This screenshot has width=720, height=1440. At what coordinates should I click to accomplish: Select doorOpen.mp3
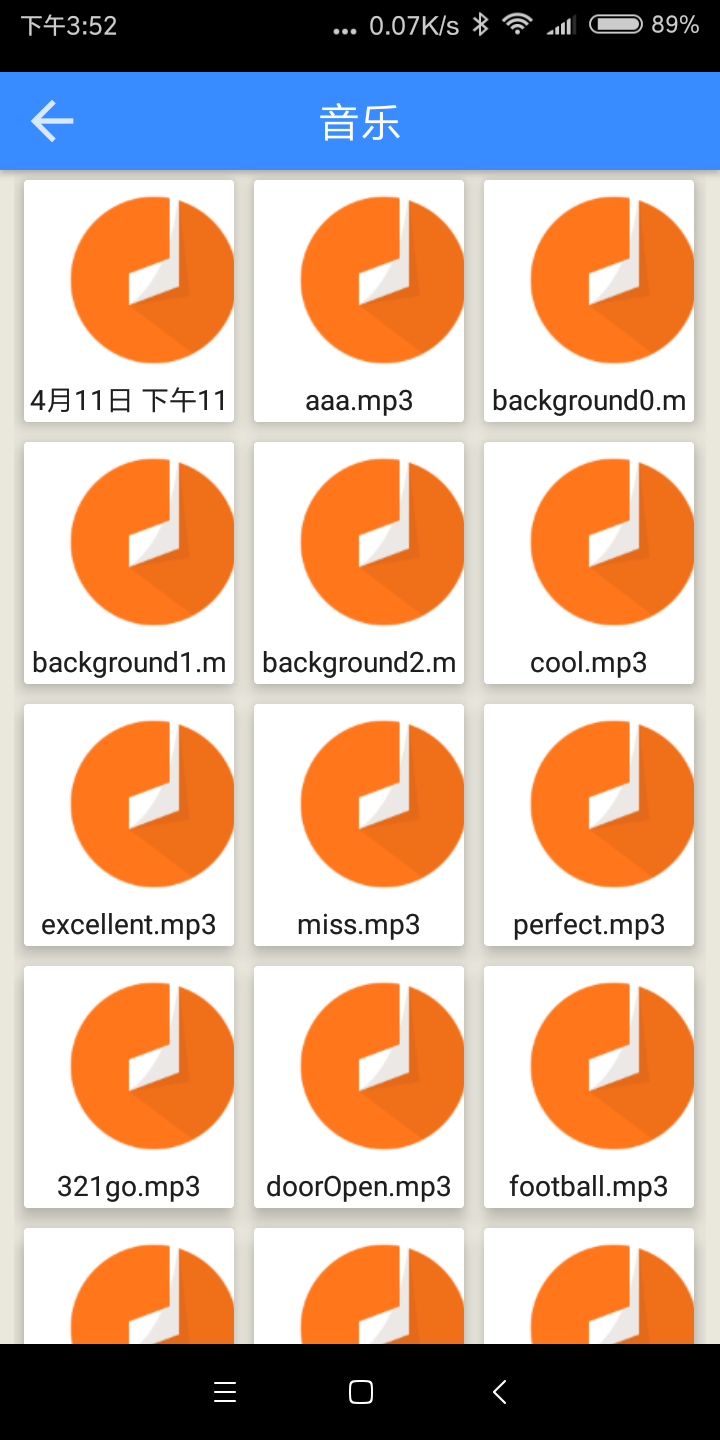[x=359, y=1087]
